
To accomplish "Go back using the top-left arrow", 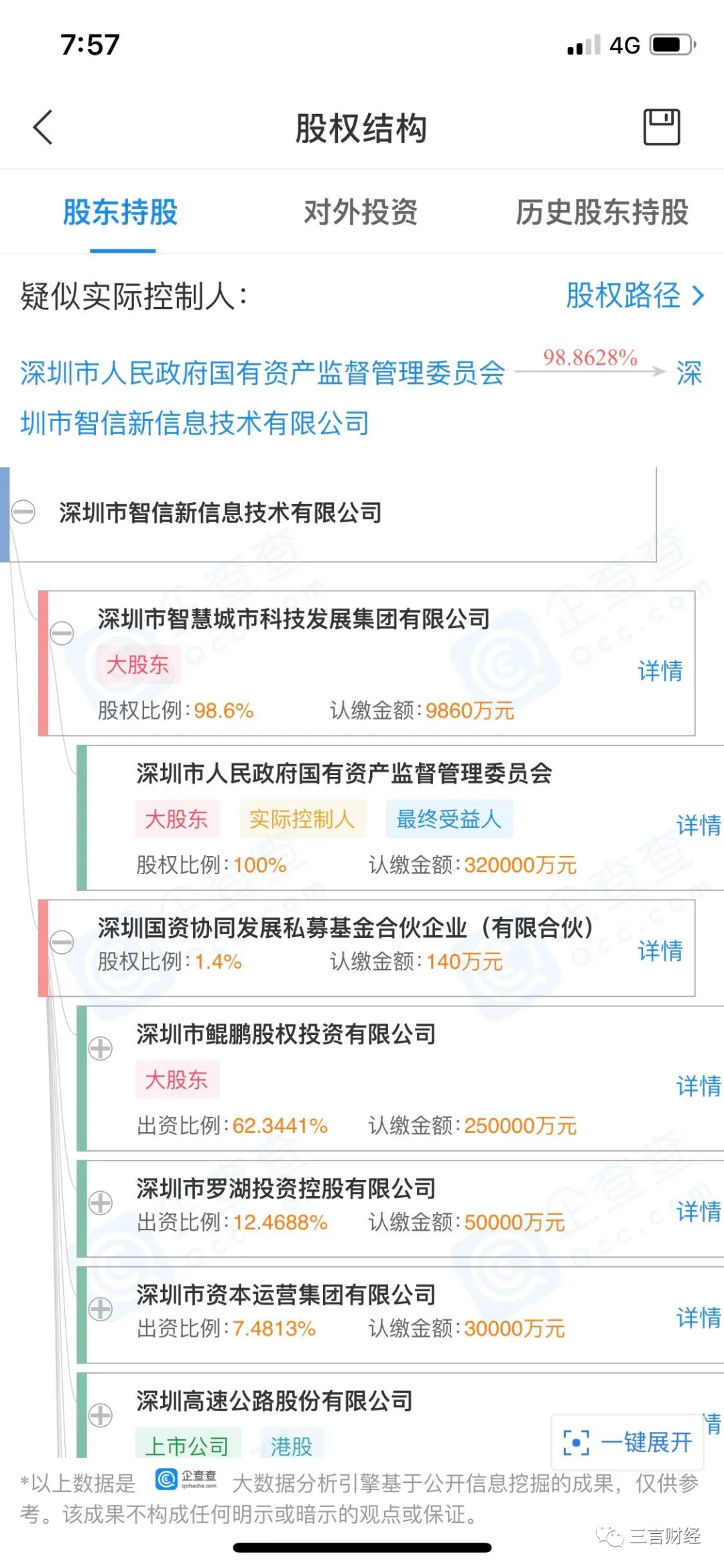I will [x=43, y=127].
